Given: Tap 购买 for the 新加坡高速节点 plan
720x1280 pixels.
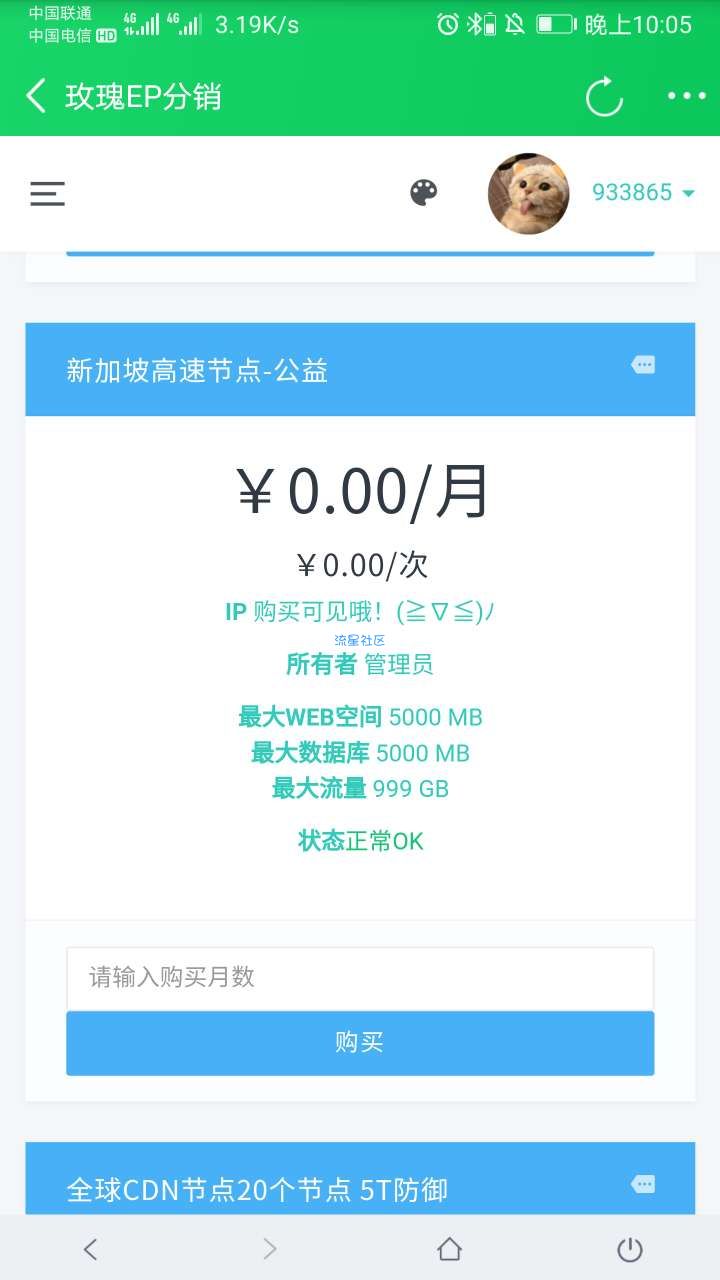Looking at the screenshot, I should click(x=360, y=1043).
